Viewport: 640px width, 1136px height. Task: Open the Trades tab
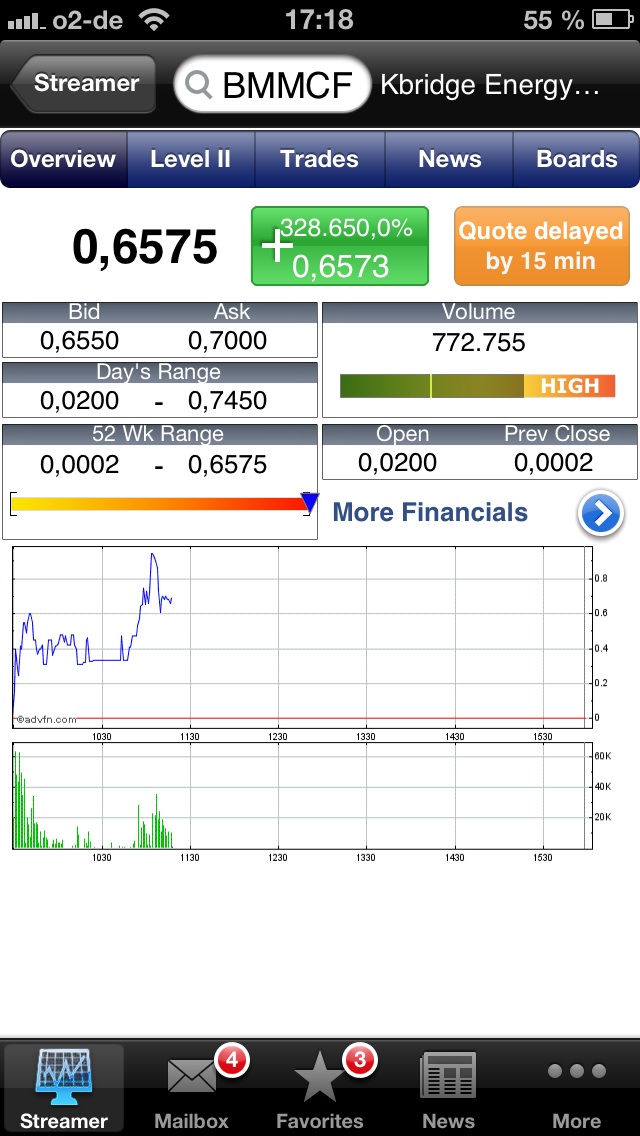(319, 159)
